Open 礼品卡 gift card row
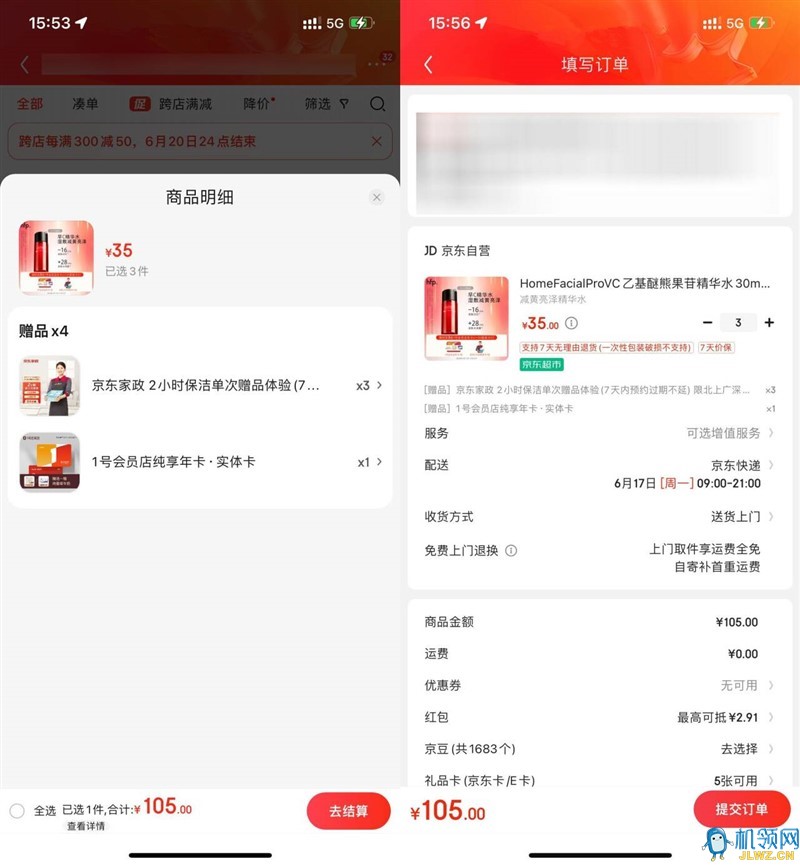This screenshot has width=800, height=865. coord(598,780)
